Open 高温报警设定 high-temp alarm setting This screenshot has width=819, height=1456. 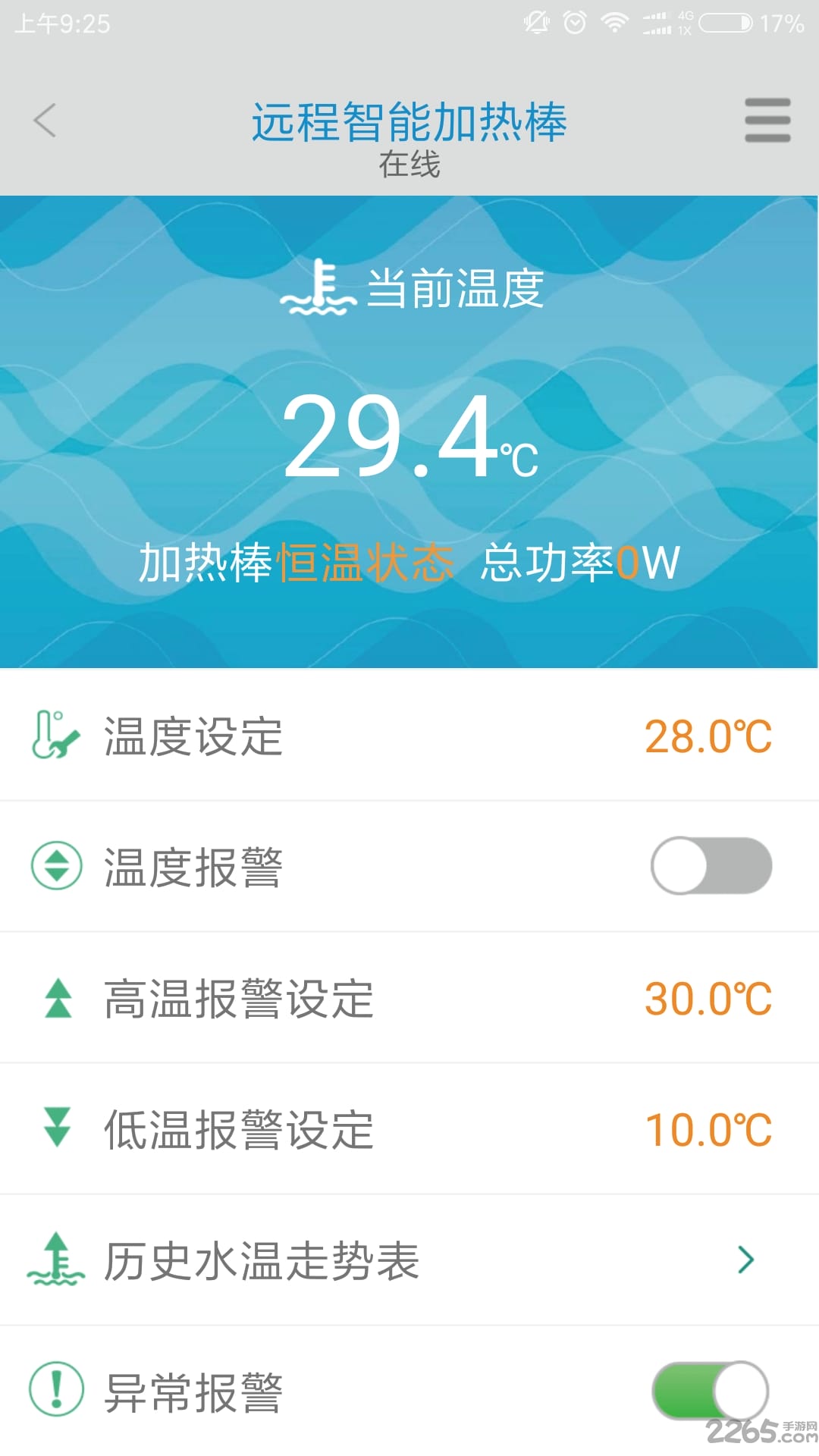coord(409,998)
